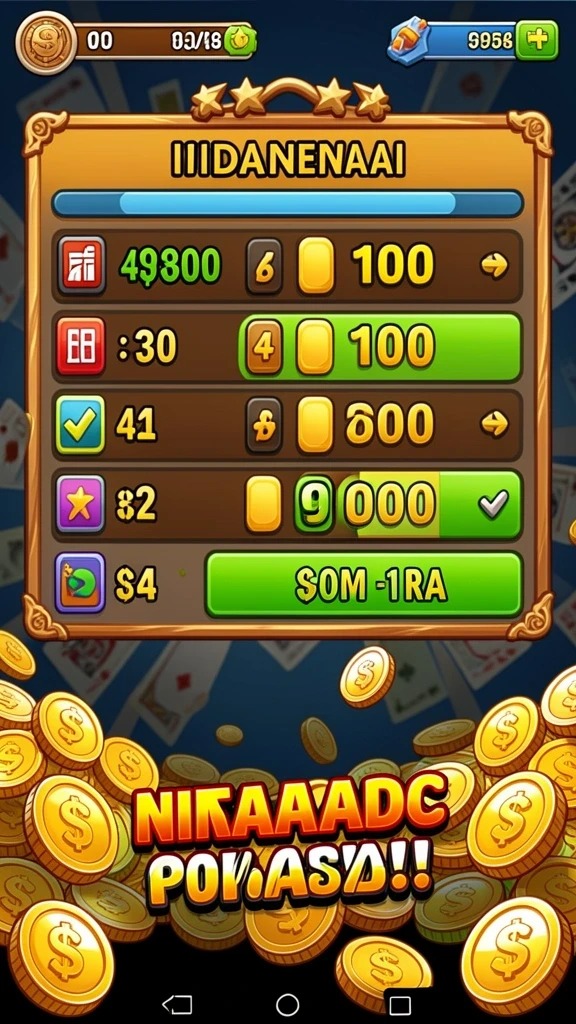
Task: Tap the arrow in the 49800 row
Action: point(494,266)
